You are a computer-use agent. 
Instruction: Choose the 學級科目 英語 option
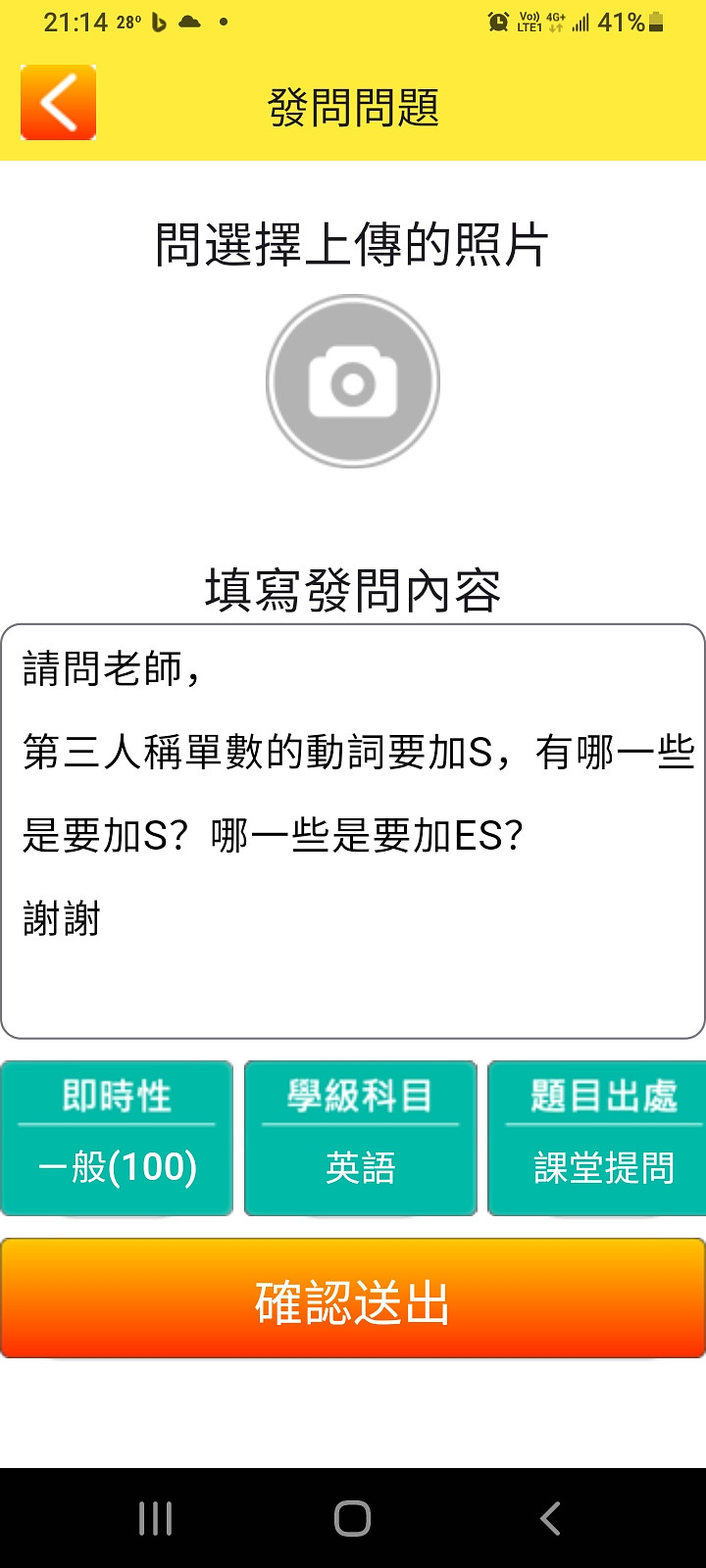pyautogui.click(x=360, y=1138)
